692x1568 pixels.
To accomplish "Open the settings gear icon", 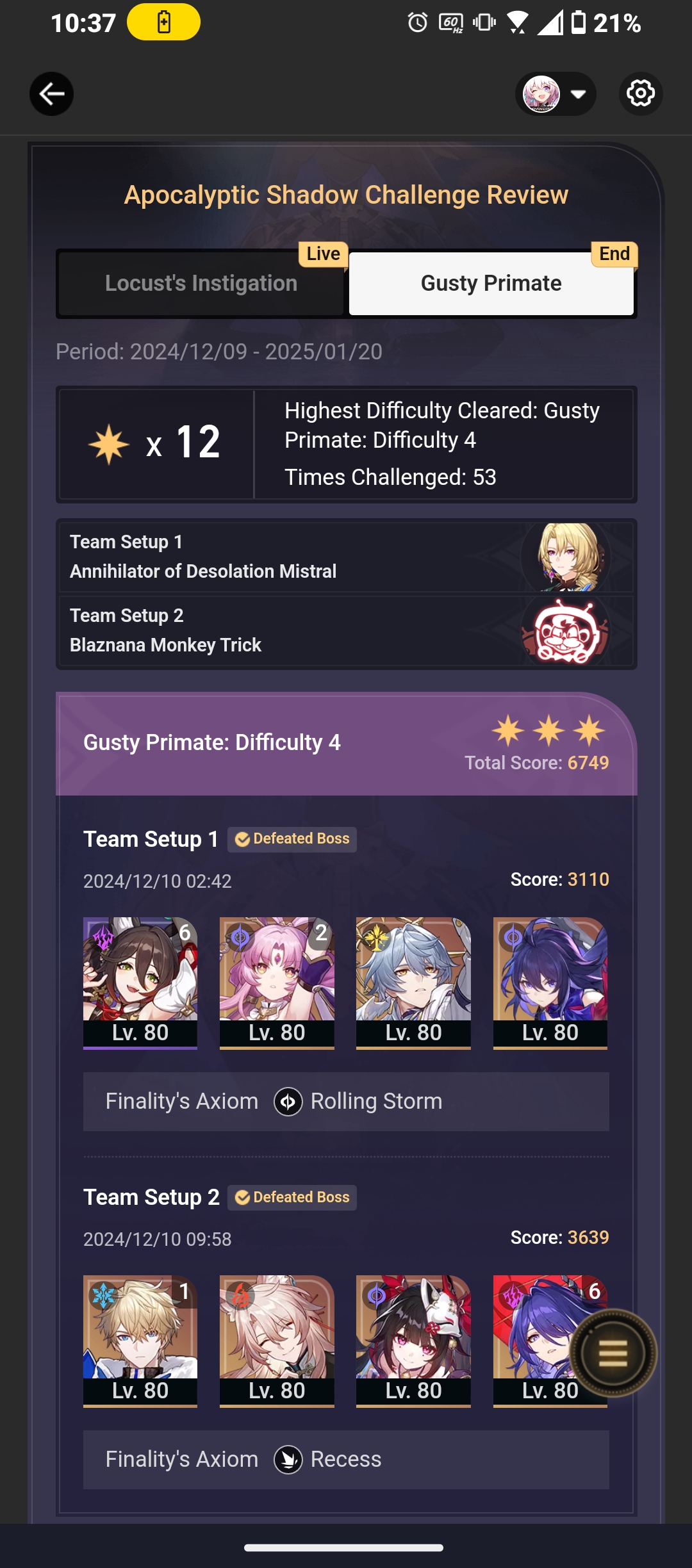I will [640, 94].
